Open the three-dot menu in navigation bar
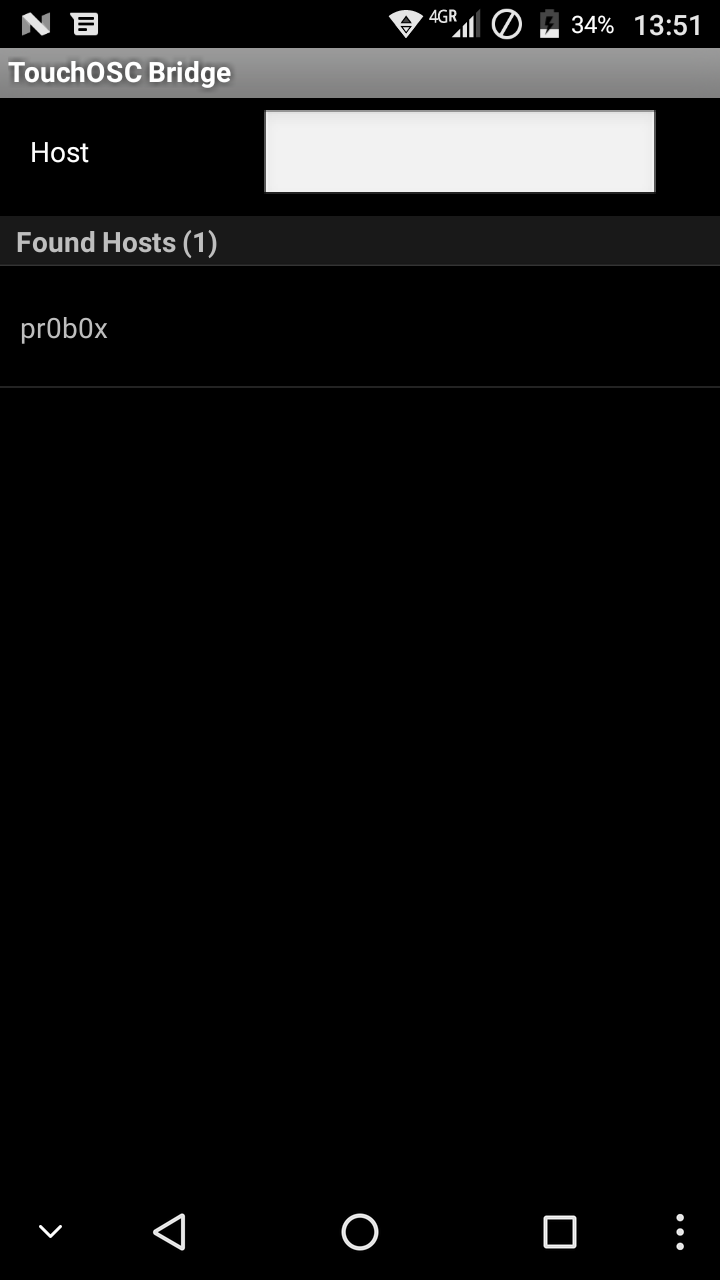 pyautogui.click(x=680, y=1231)
